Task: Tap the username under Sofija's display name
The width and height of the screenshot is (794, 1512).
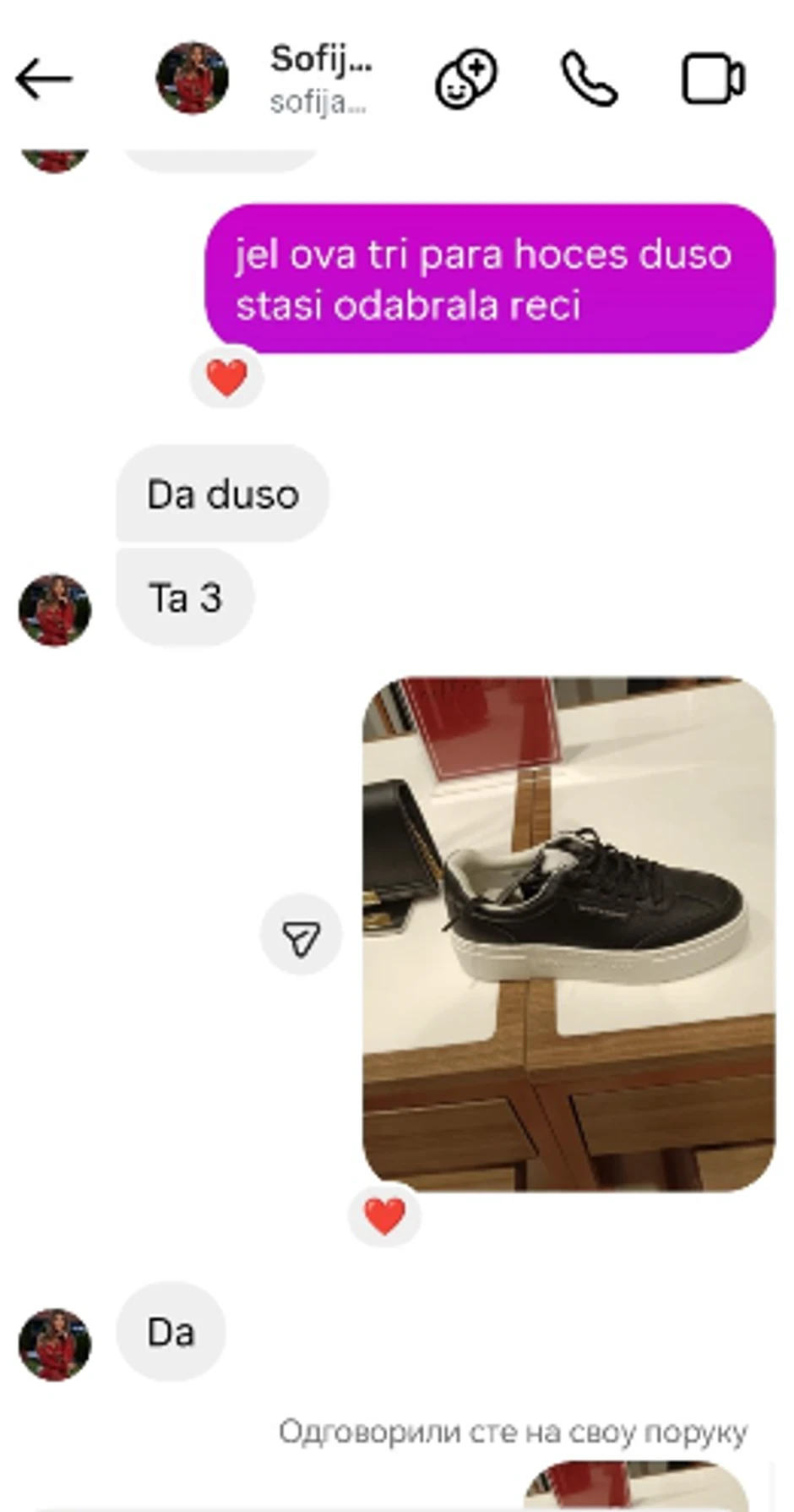Action: 319,103
